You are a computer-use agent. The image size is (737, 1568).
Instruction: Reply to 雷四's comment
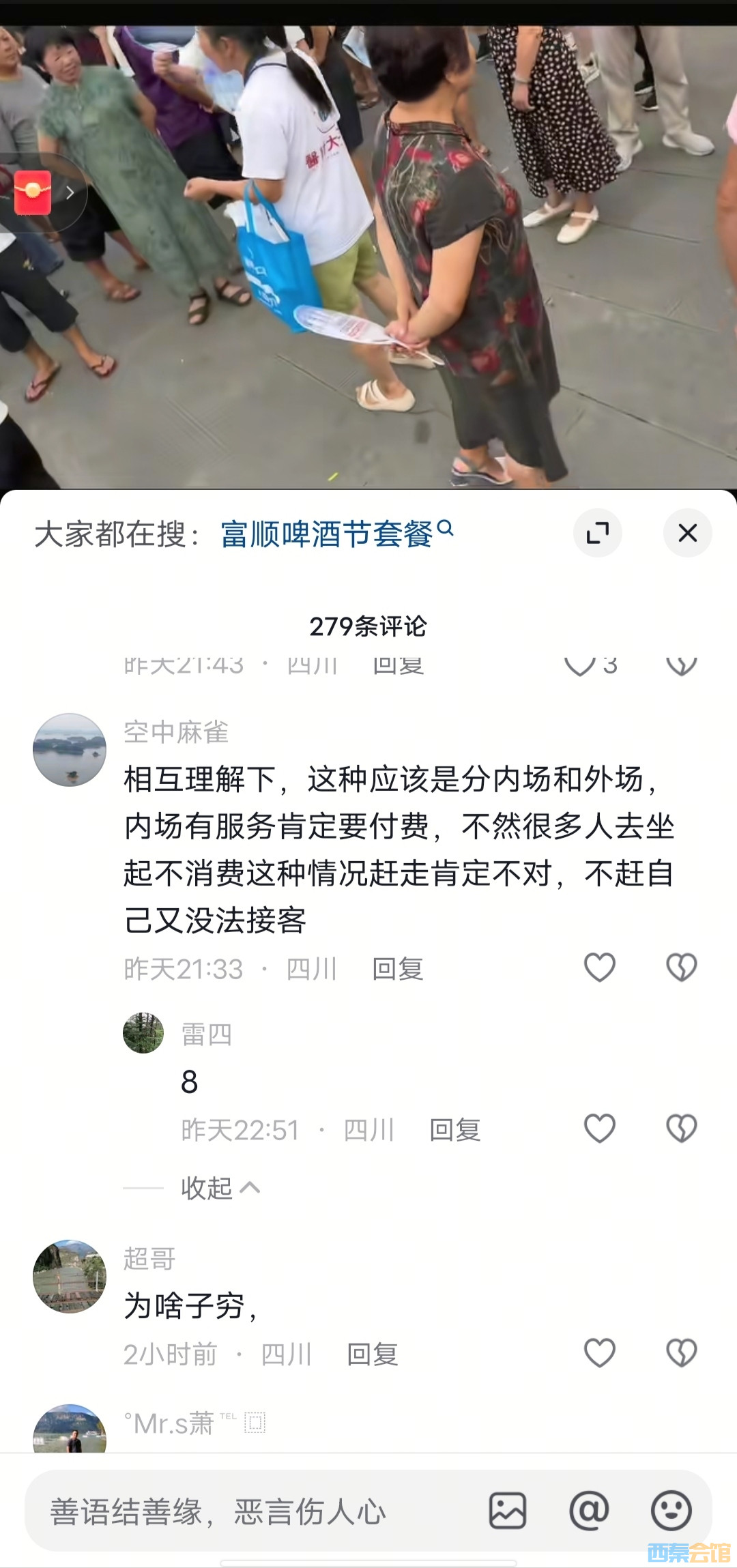(x=455, y=1130)
